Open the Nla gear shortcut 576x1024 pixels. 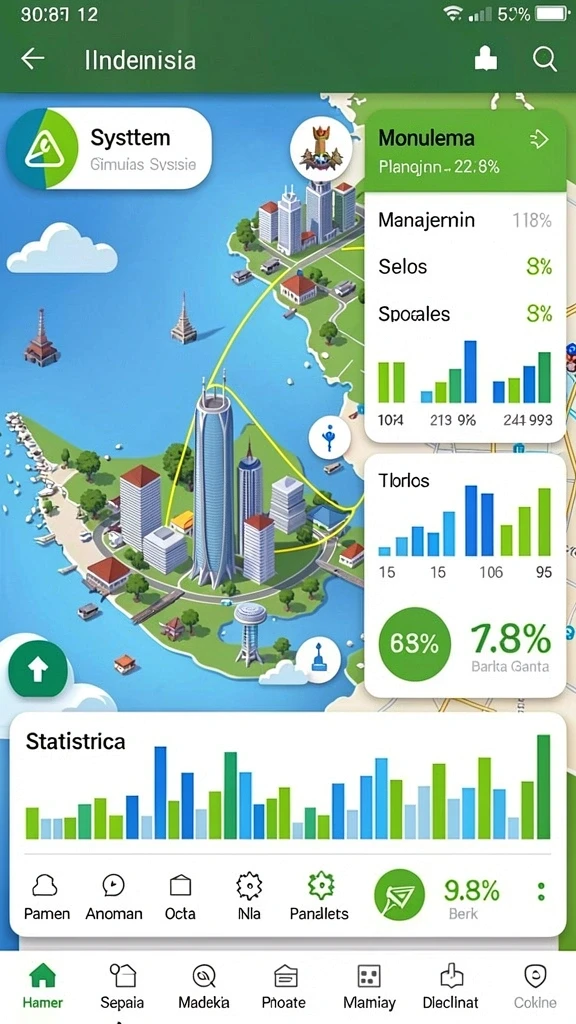pos(249,899)
